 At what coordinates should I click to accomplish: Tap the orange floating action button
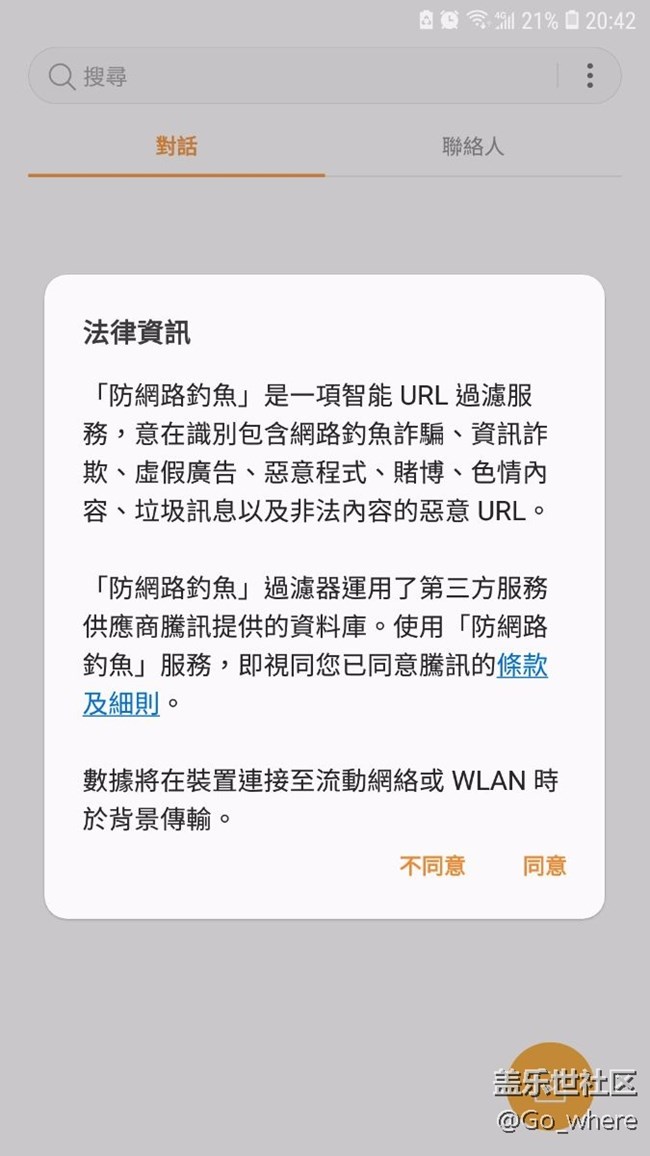[551, 1087]
